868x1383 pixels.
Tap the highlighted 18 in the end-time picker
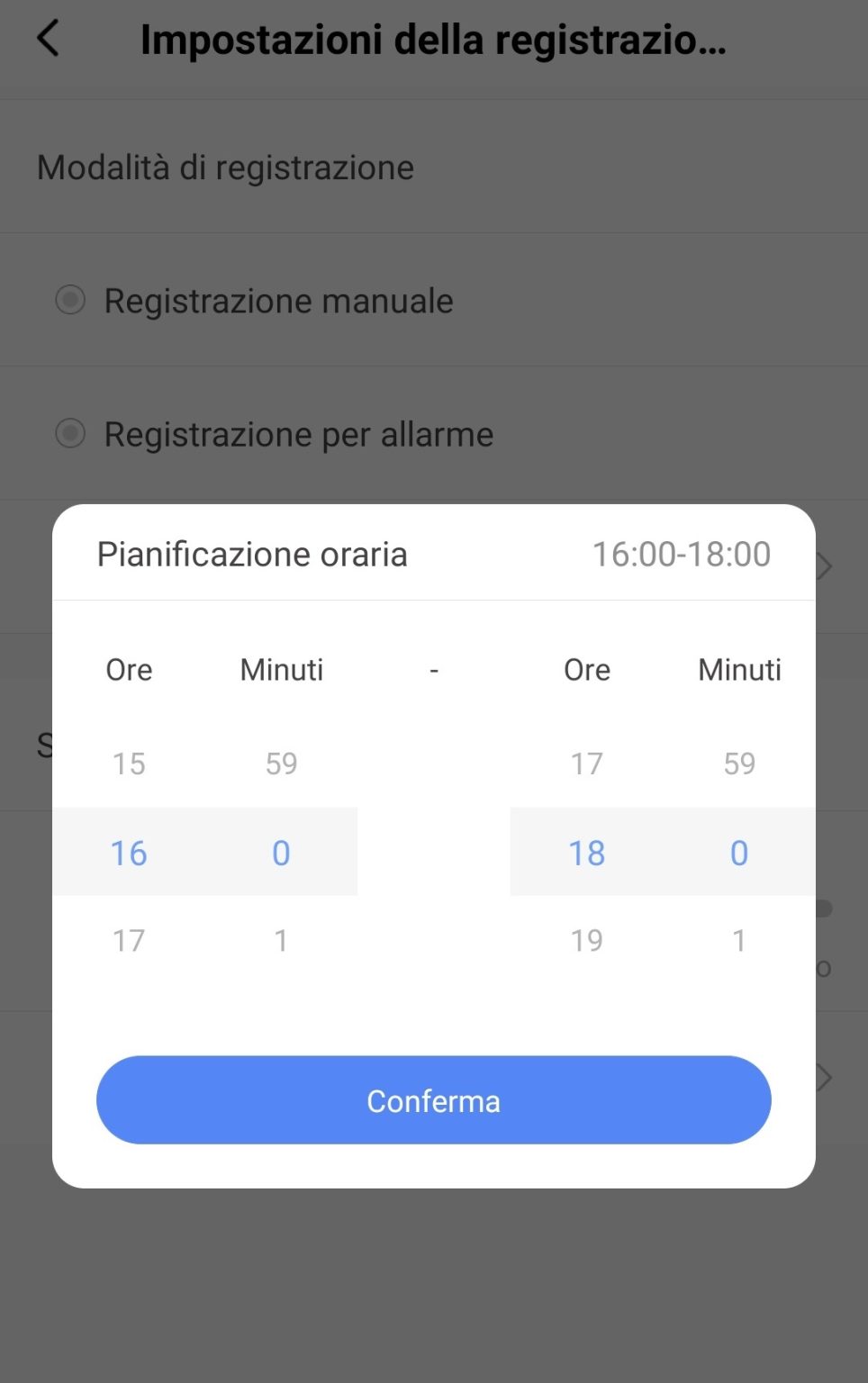coord(587,853)
